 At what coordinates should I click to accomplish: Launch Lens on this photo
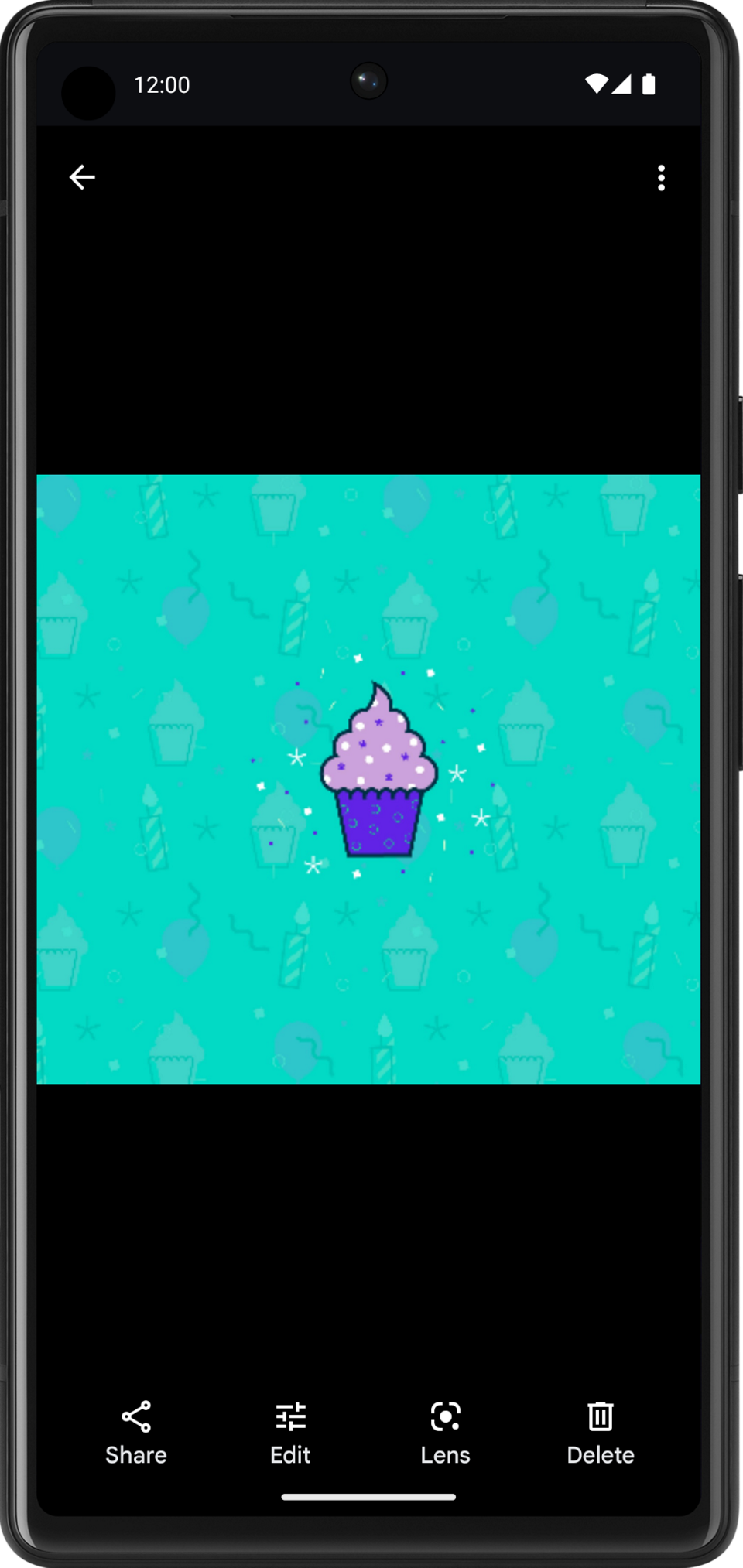[x=445, y=1433]
